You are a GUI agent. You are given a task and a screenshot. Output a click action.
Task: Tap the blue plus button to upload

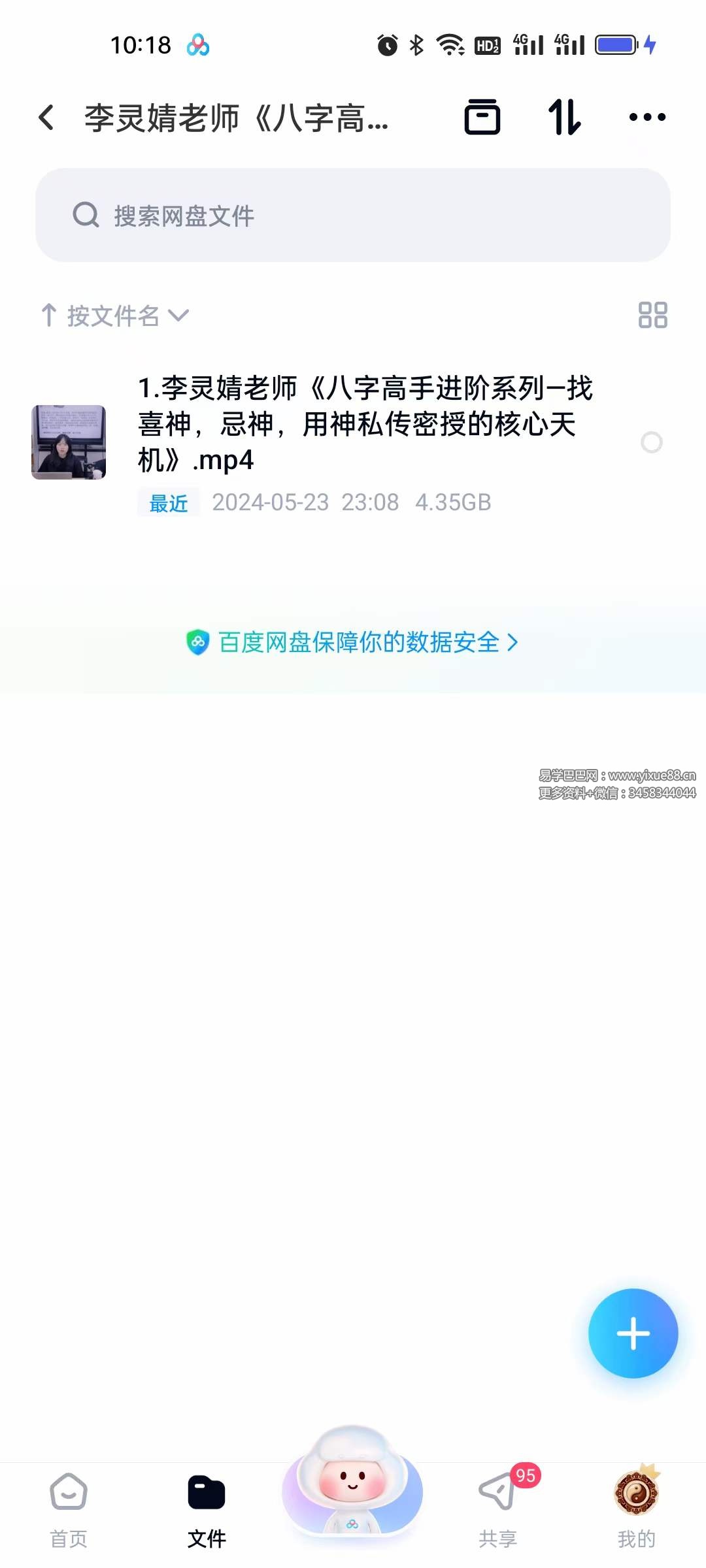click(632, 1334)
